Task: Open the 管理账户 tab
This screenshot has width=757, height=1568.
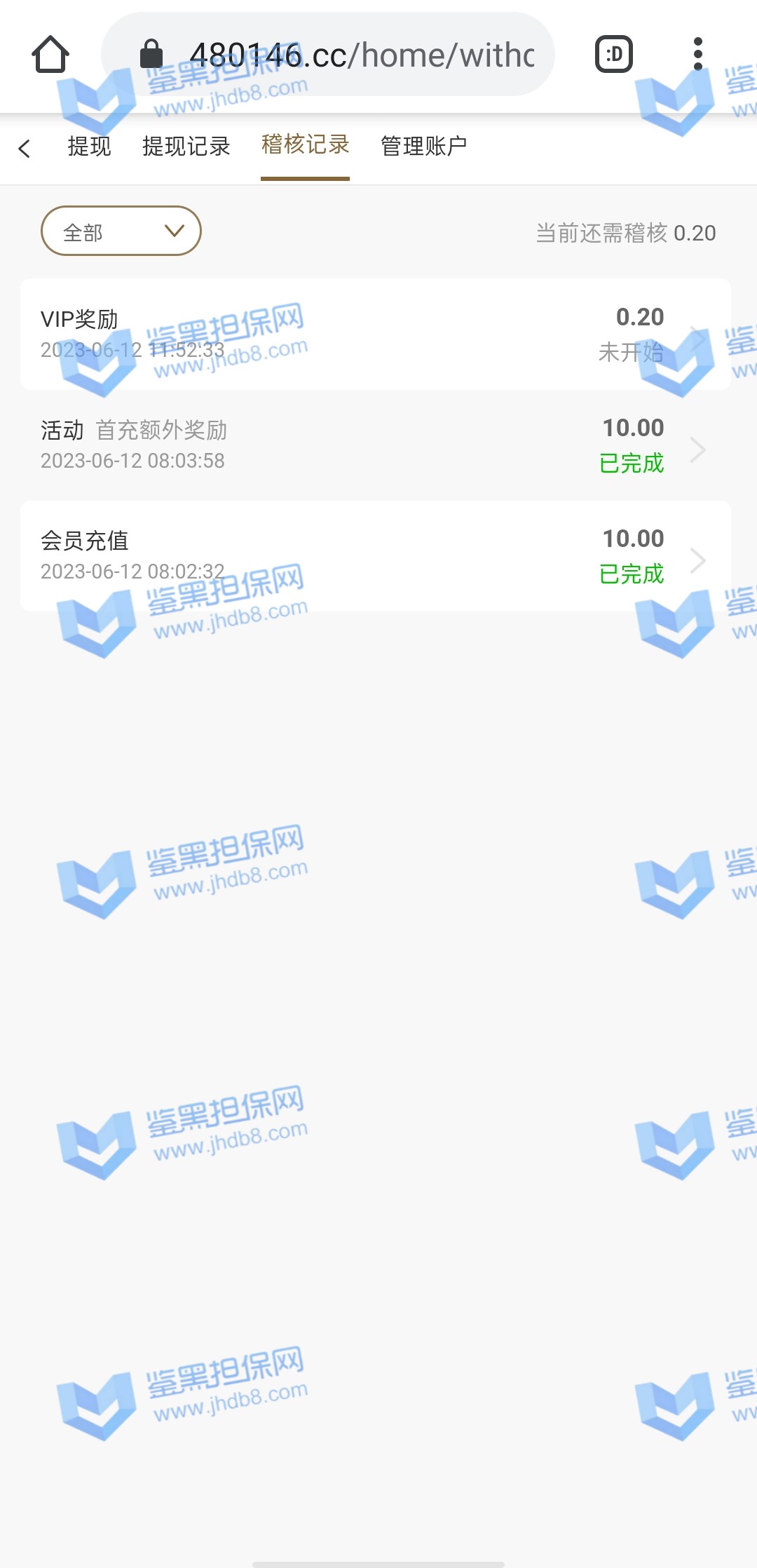Action: click(x=423, y=147)
